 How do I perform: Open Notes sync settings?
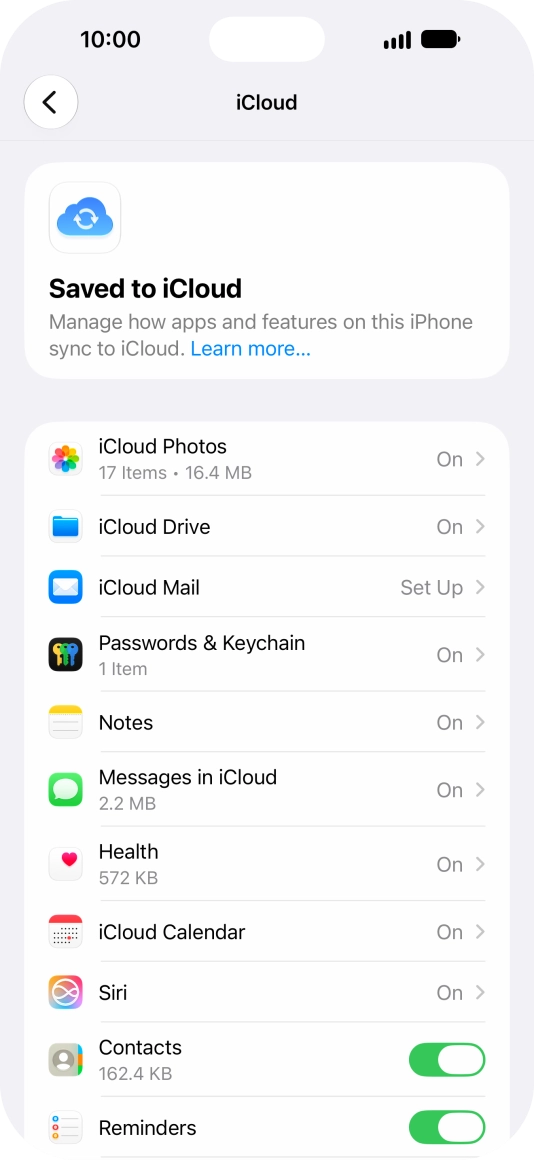pyautogui.click(x=267, y=722)
